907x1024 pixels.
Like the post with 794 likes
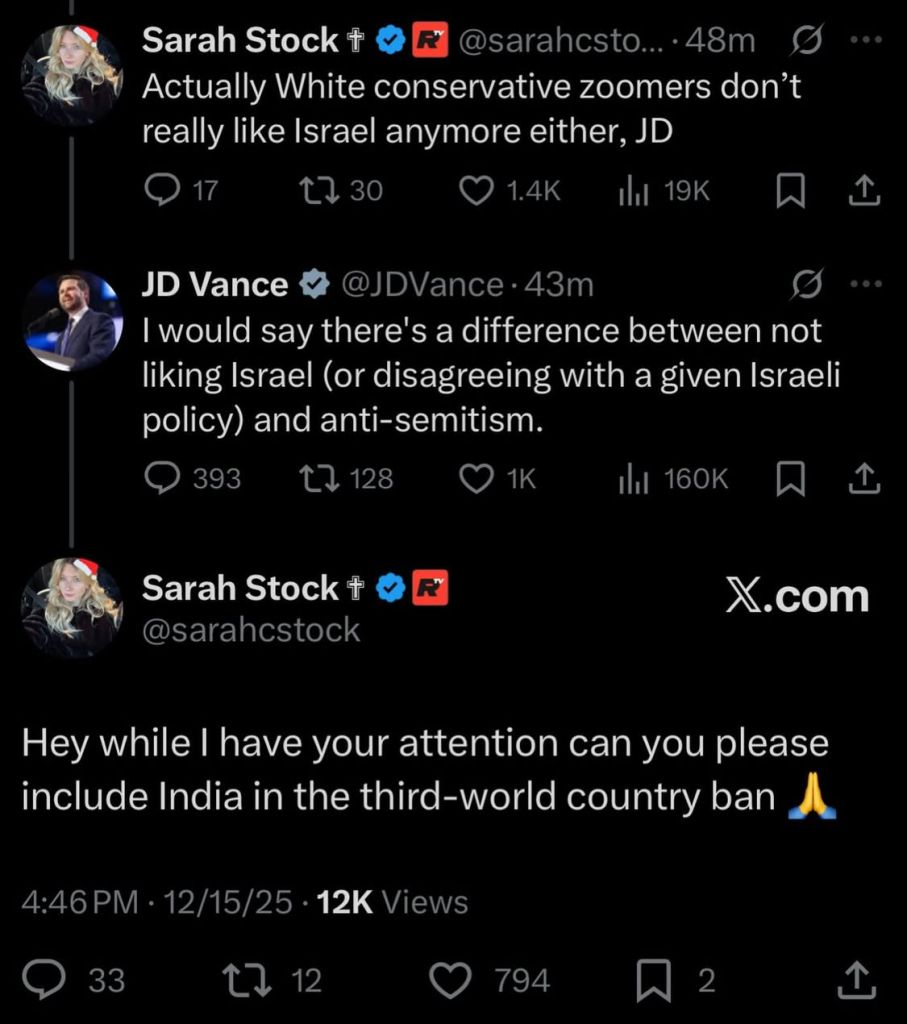449,980
